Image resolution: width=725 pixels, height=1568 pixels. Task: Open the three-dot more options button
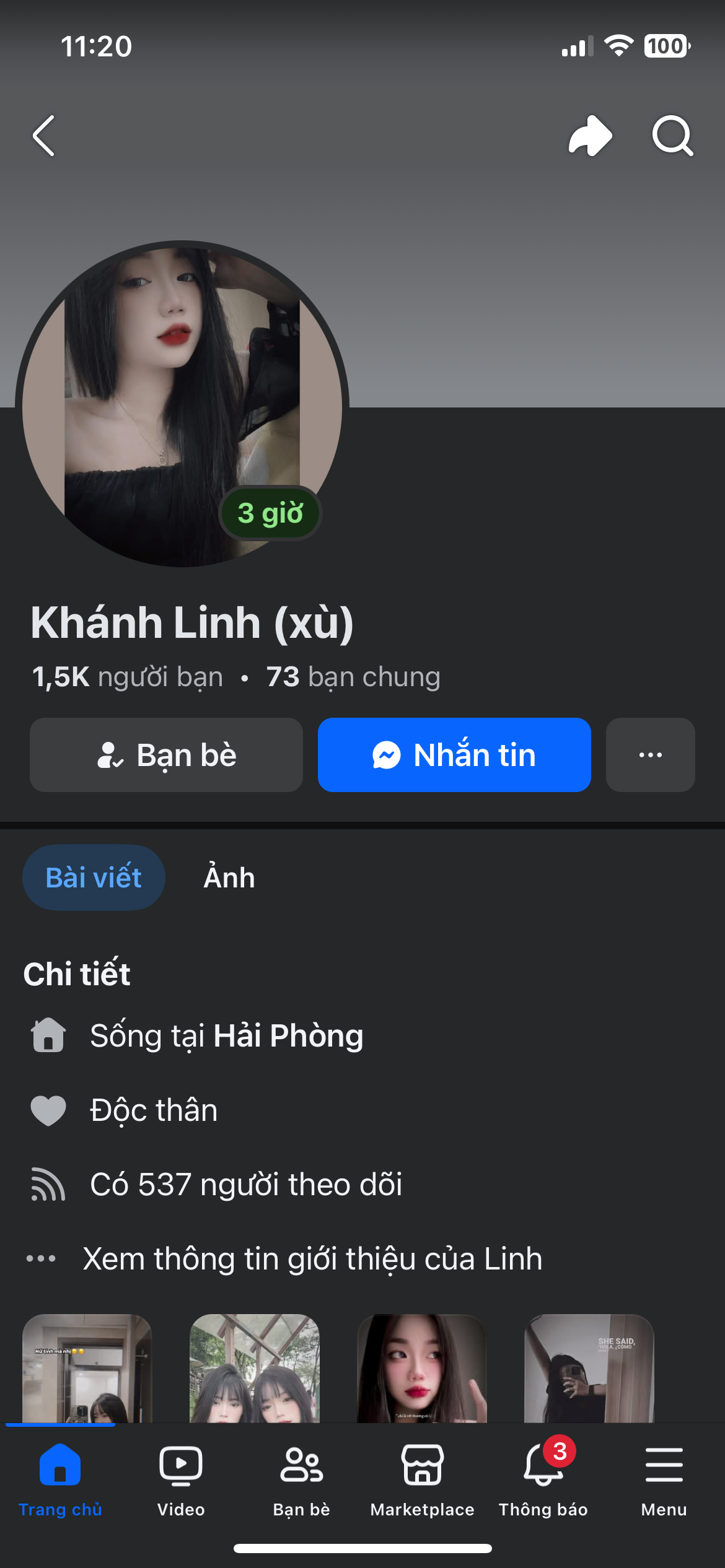coord(650,755)
